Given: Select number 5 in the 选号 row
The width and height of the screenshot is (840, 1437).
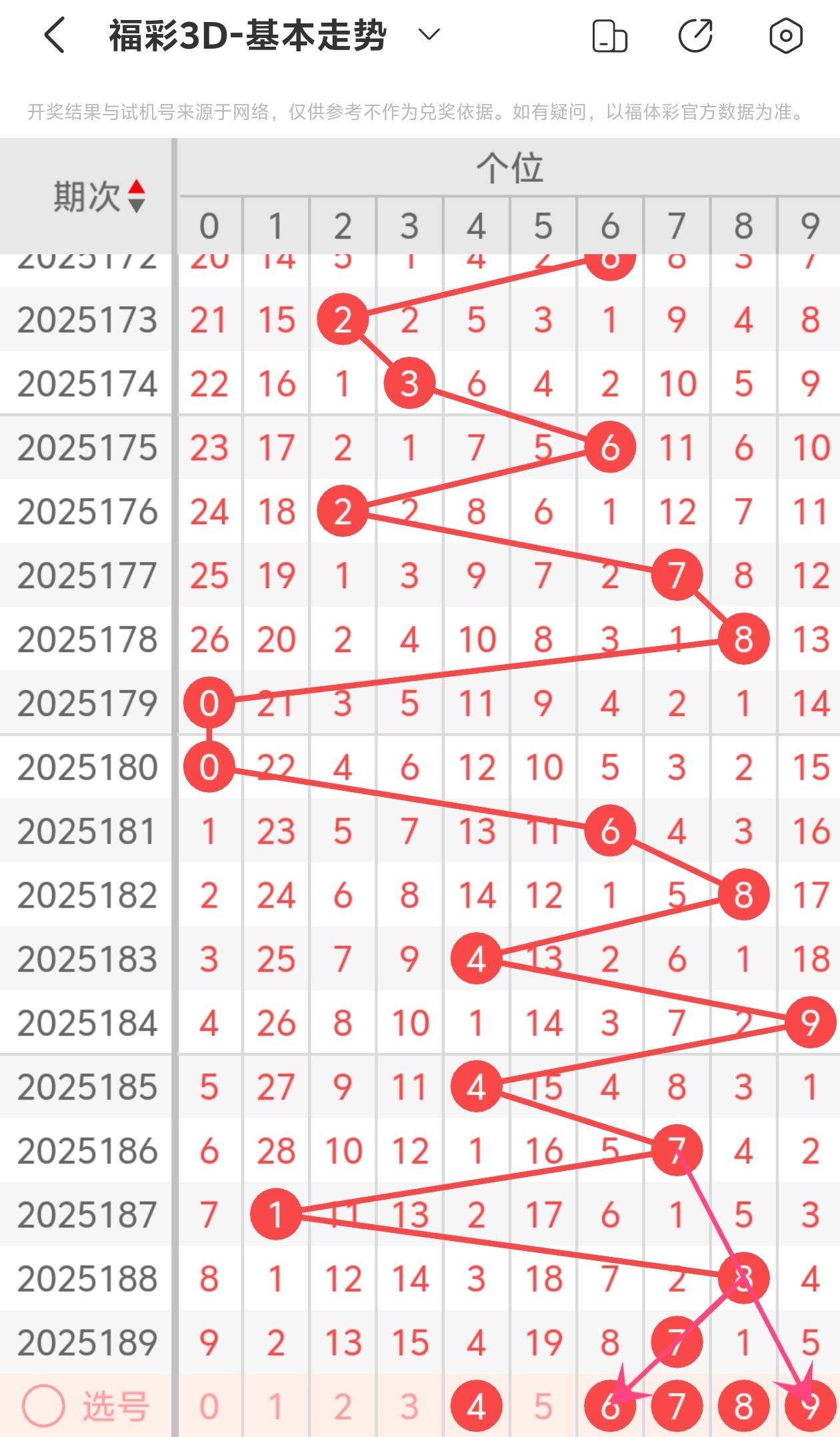Looking at the screenshot, I should pyautogui.click(x=543, y=1406).
